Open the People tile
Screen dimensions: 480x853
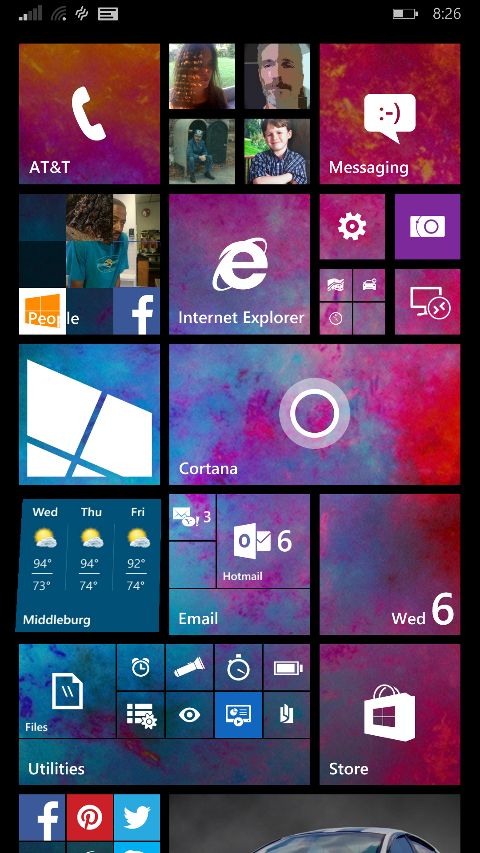(x=89, y=264)
